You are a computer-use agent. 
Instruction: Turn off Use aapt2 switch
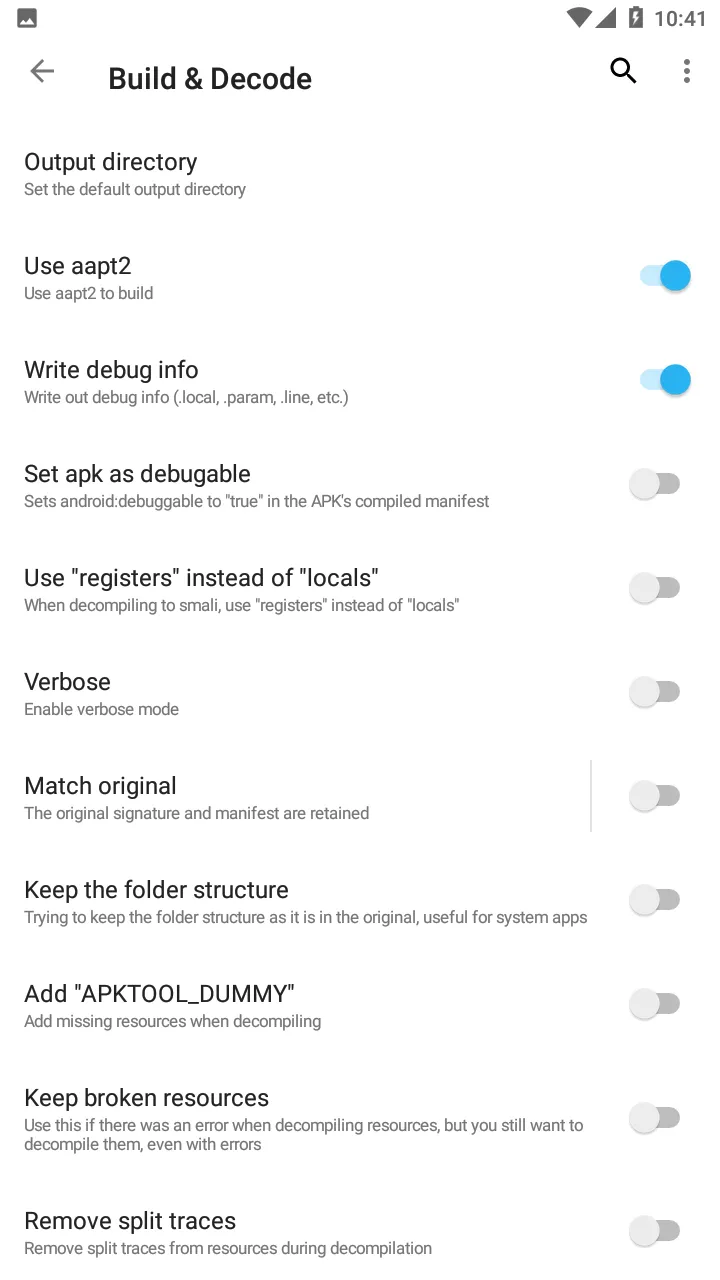click(664, 276)
